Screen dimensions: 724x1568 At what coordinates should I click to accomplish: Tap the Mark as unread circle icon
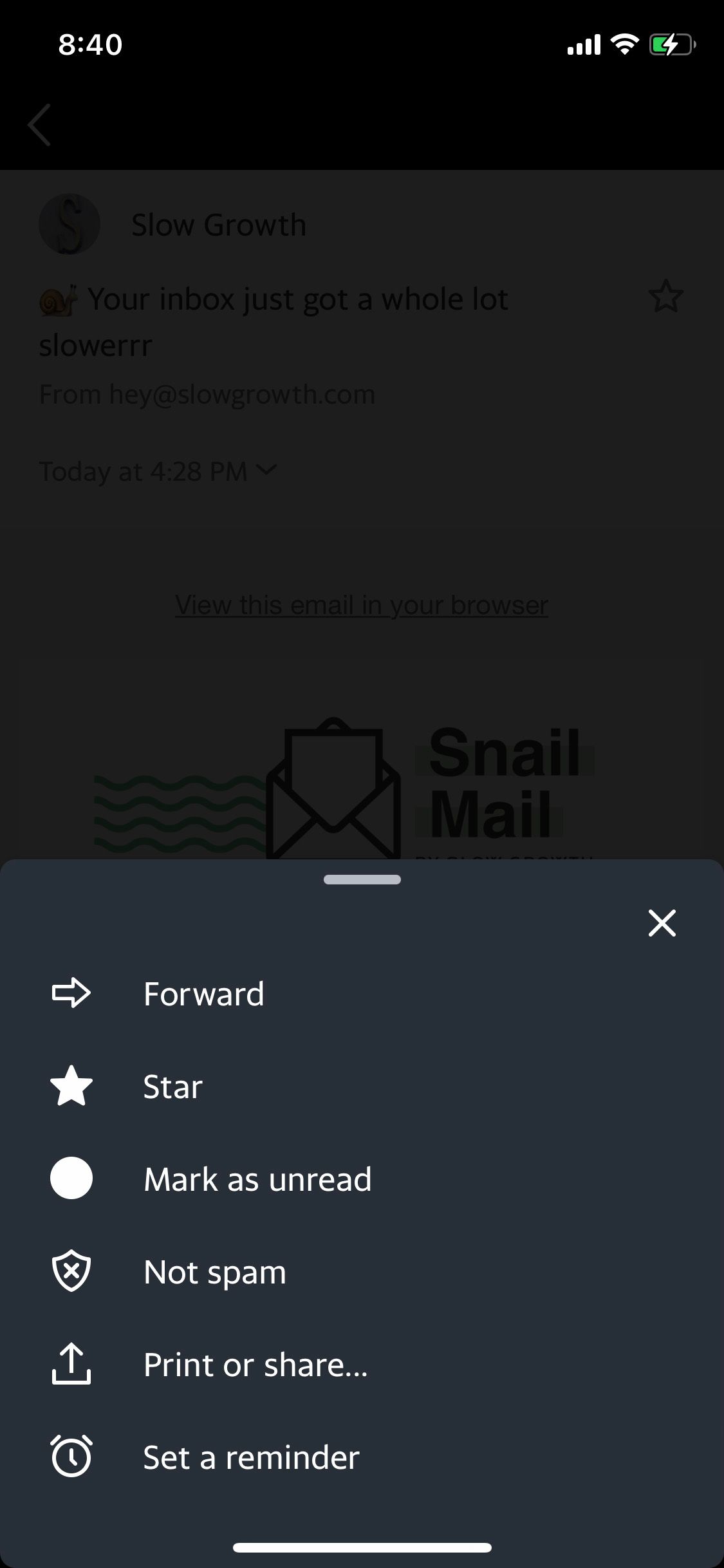(71, 1179)
